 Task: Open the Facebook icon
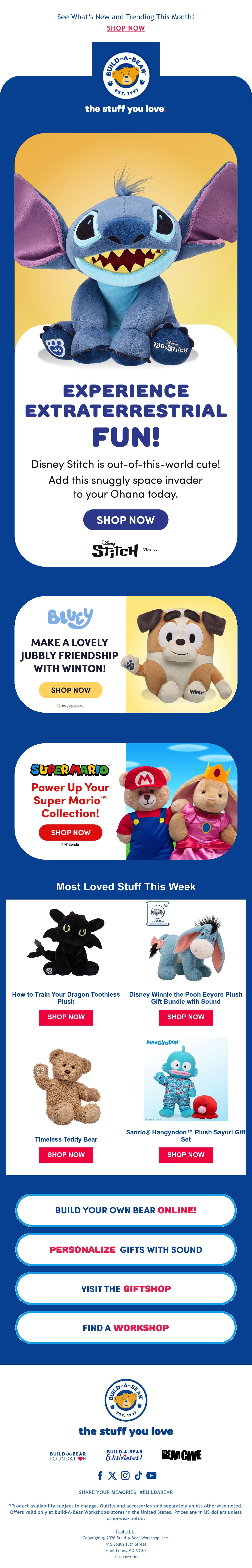pos(100,1476)
